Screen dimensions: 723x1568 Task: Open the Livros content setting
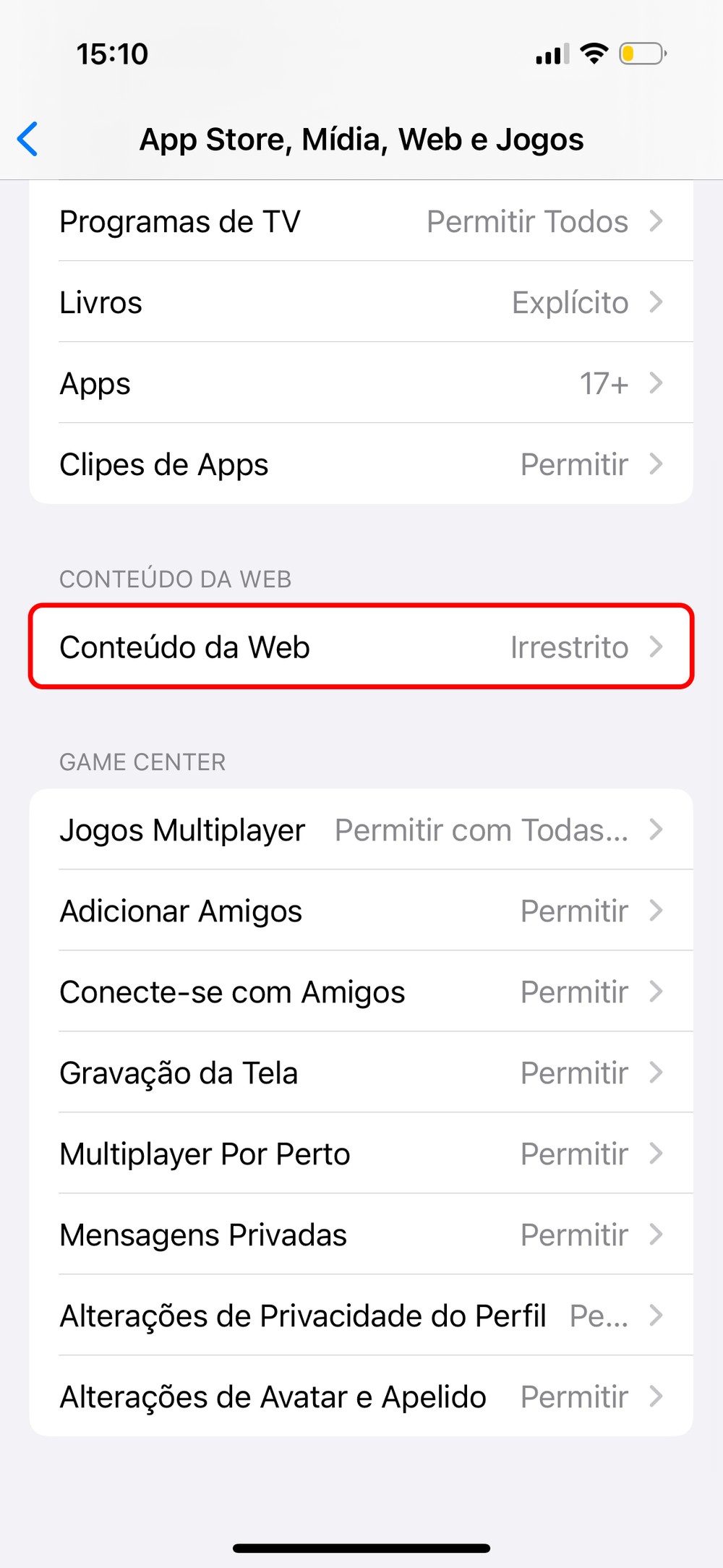click(x=361, y=302)
